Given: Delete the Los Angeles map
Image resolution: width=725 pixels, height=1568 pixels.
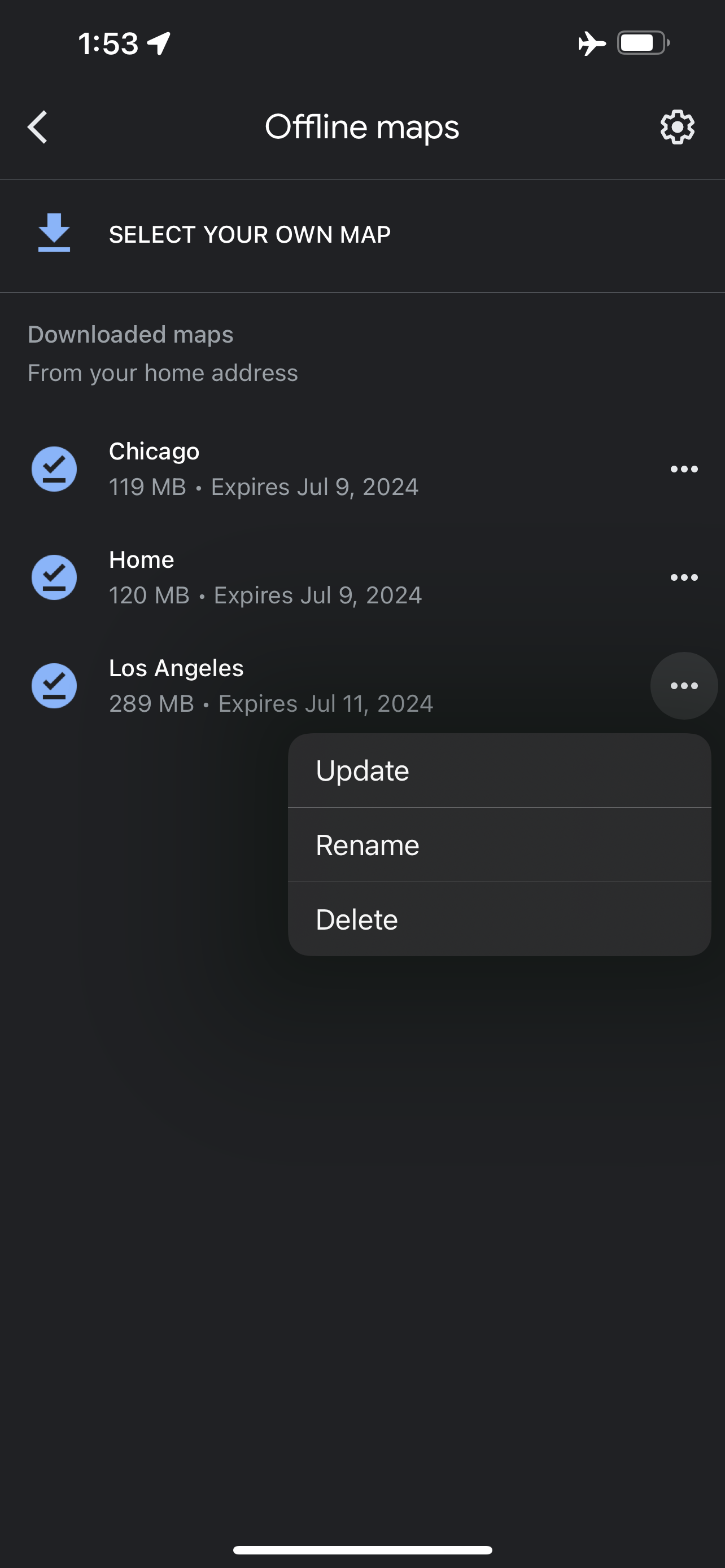Looking at the screenshot, I should pyautogui.click(x=499, y=919).
